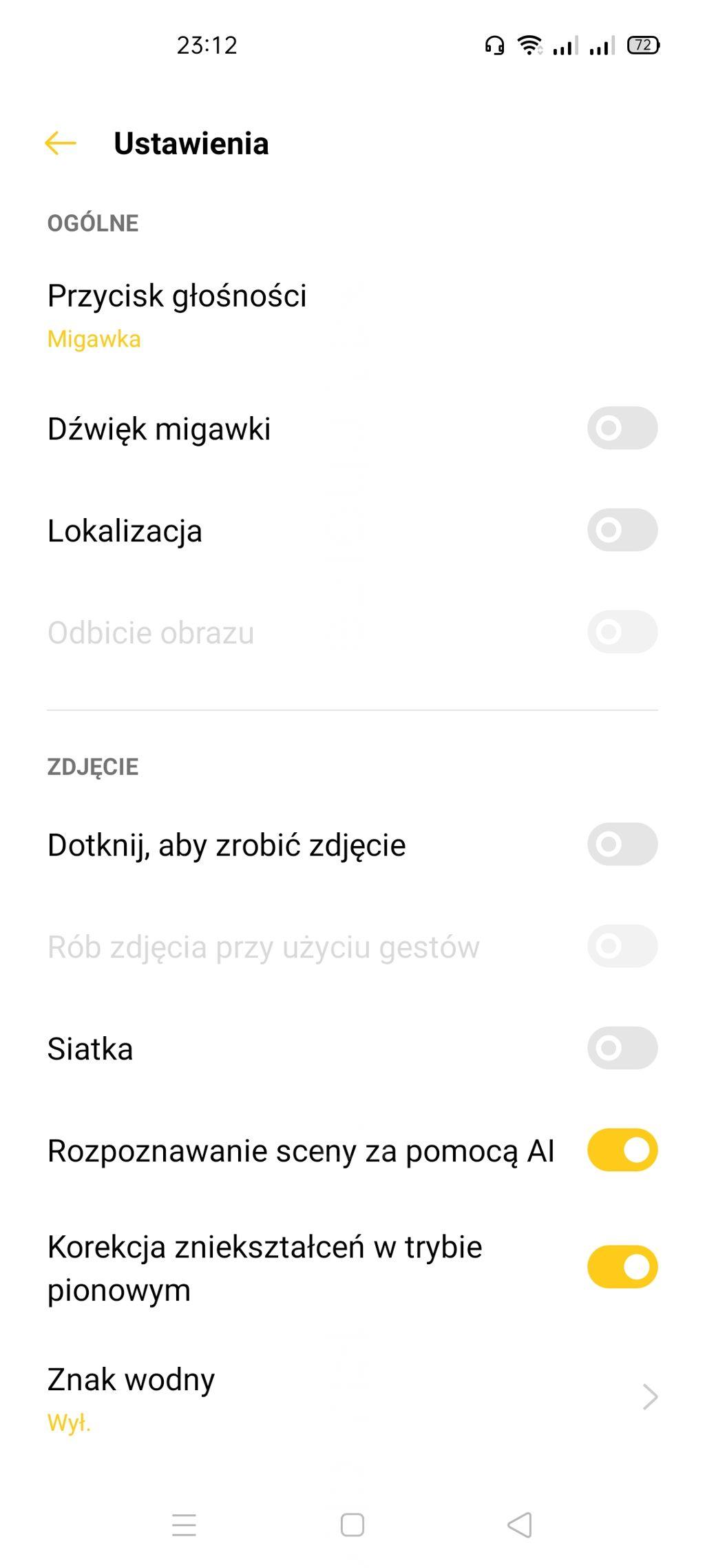This screenshot has width=705, height=1568.
Task: Enable the Dźwięk migawki switch
Action: [622, 428]
